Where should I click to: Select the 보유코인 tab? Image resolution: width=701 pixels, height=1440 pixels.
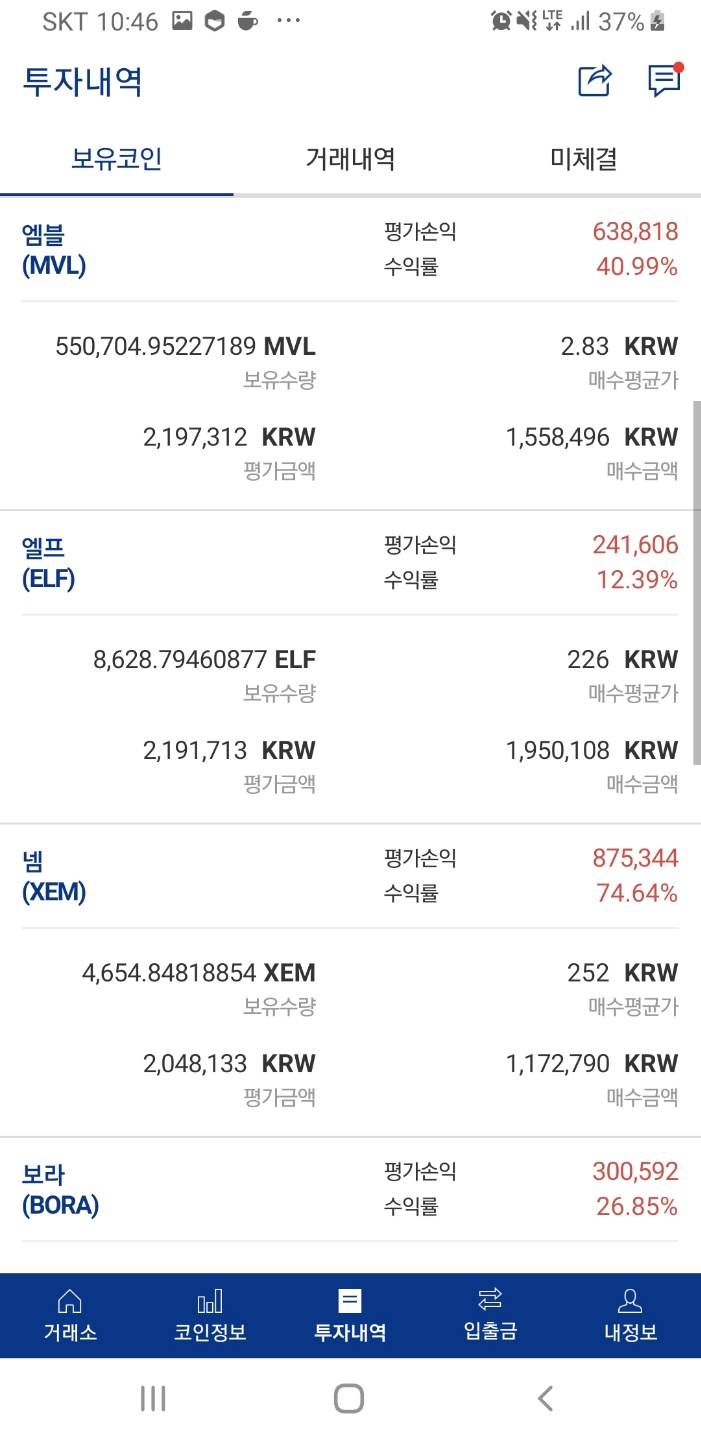[117, 159]
